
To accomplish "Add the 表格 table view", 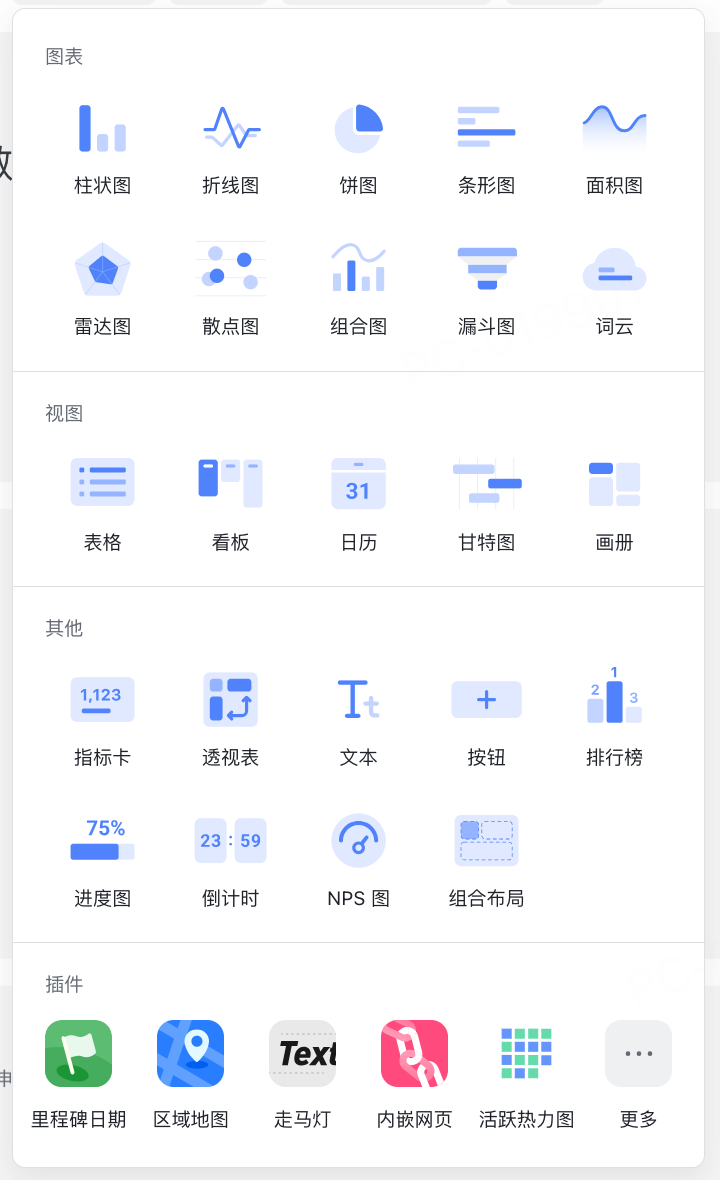I will pos(102,482).
